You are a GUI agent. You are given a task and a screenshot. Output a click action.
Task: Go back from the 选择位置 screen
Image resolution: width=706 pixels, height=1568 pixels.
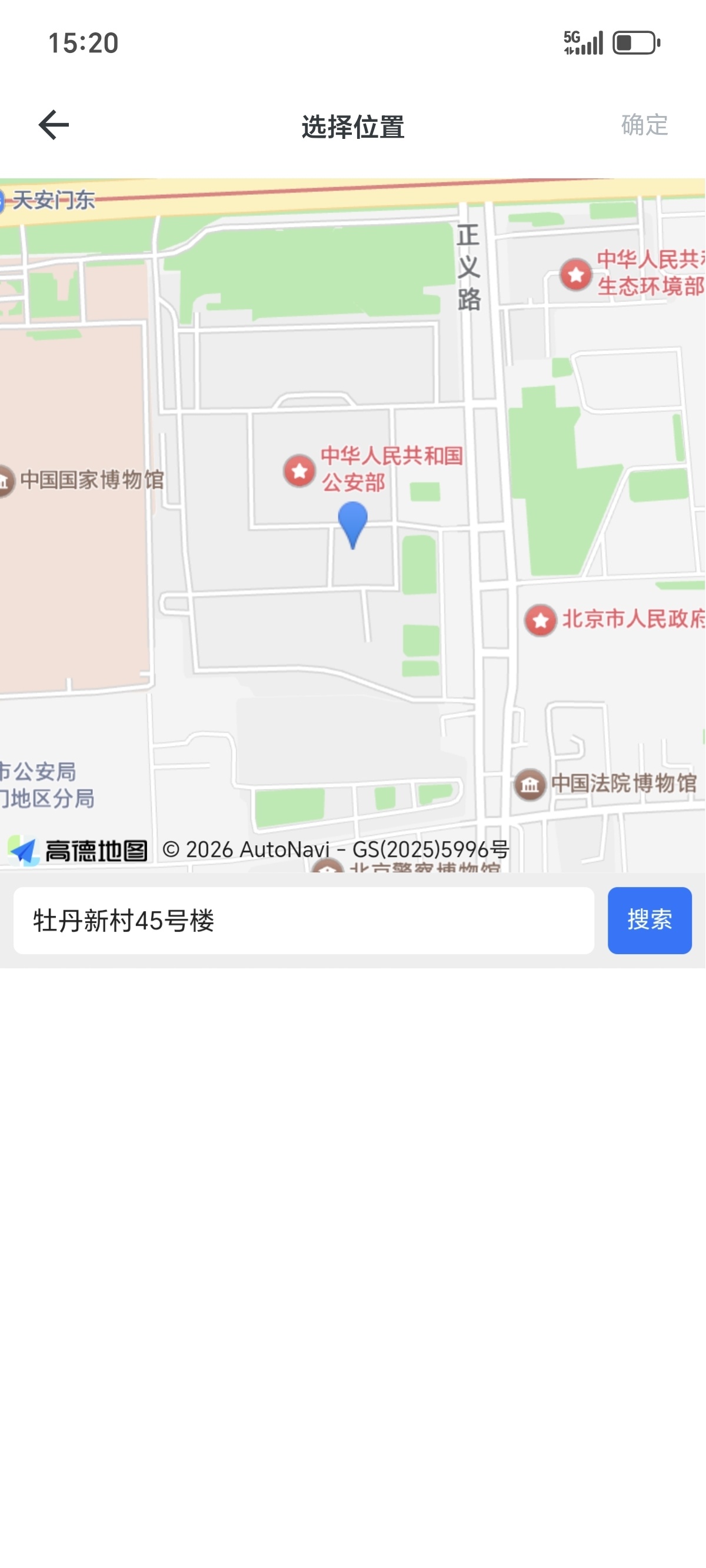(x=54, y=125)
